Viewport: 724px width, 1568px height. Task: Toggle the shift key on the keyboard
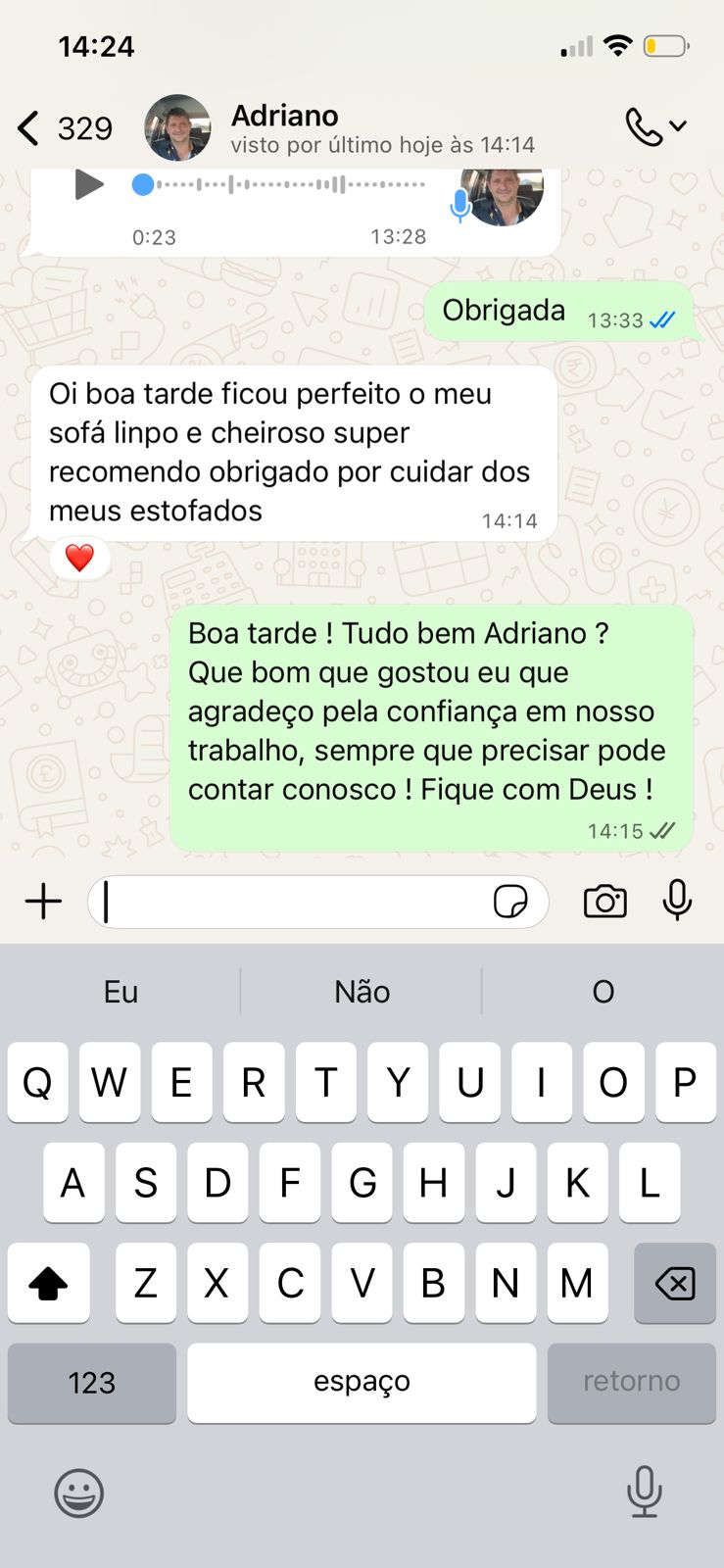coord(49,1282)
